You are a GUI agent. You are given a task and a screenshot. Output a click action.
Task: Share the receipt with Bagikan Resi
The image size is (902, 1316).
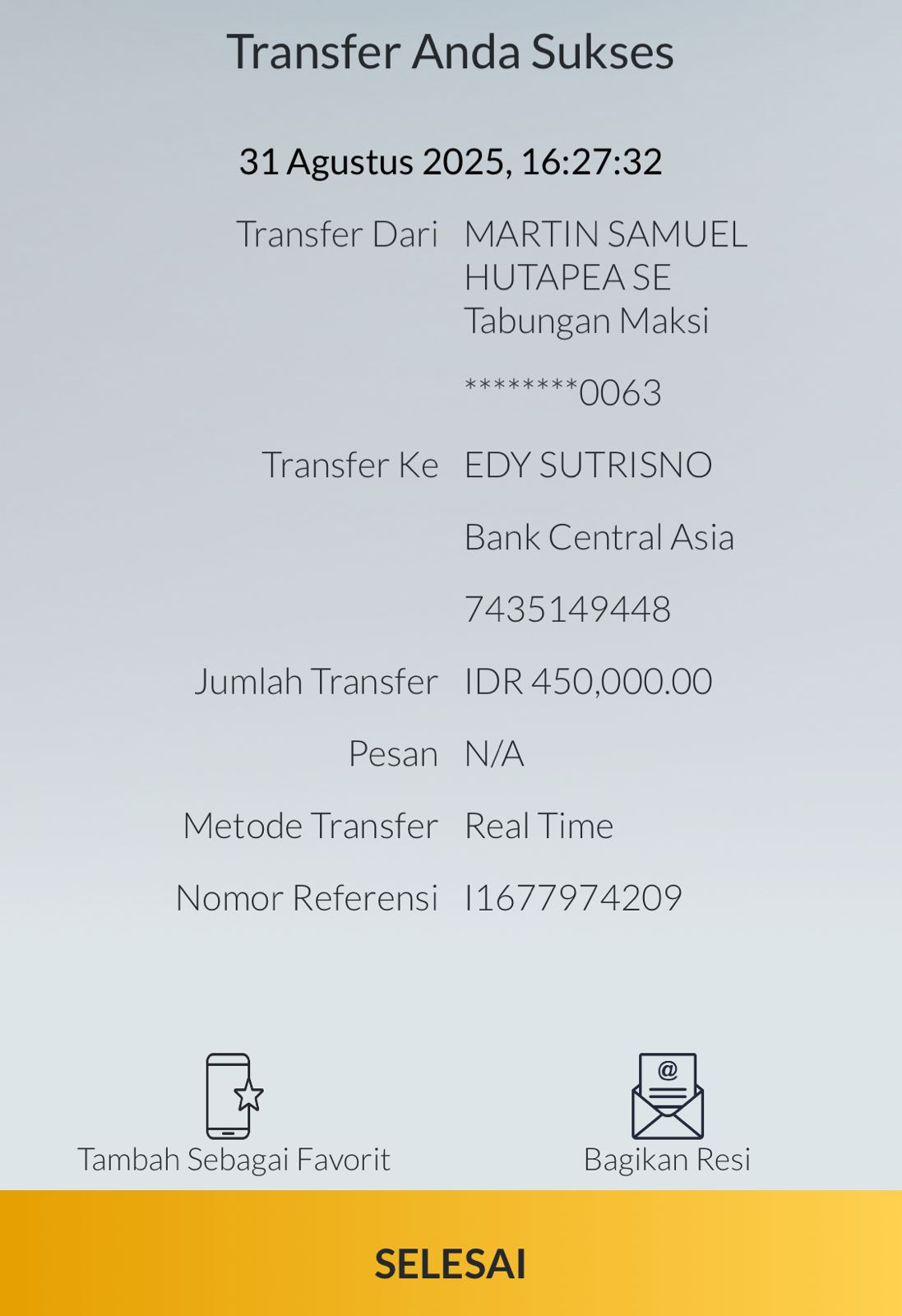tap(667, 1110)
